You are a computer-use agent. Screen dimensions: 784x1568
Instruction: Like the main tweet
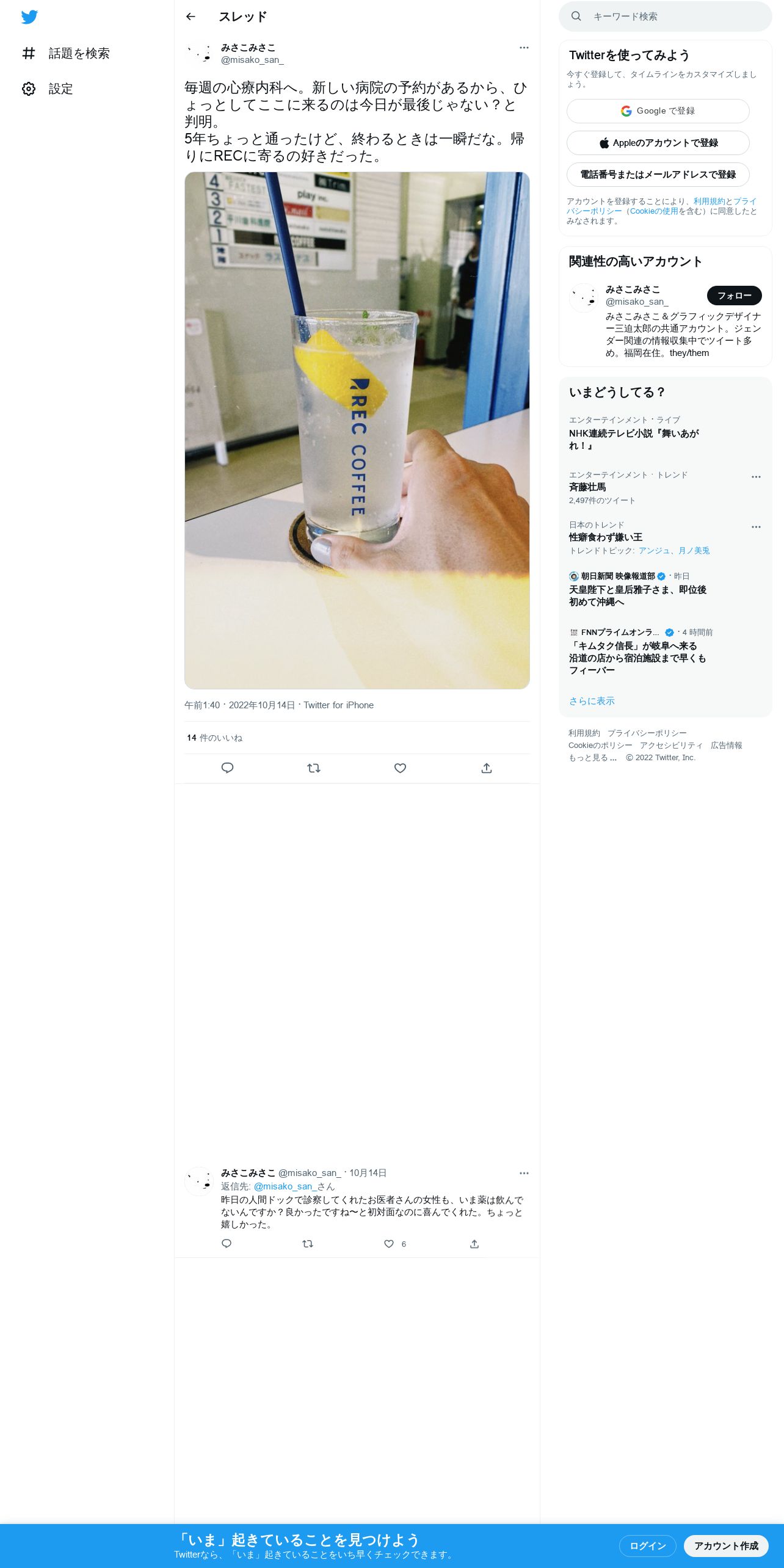(400, 768)
